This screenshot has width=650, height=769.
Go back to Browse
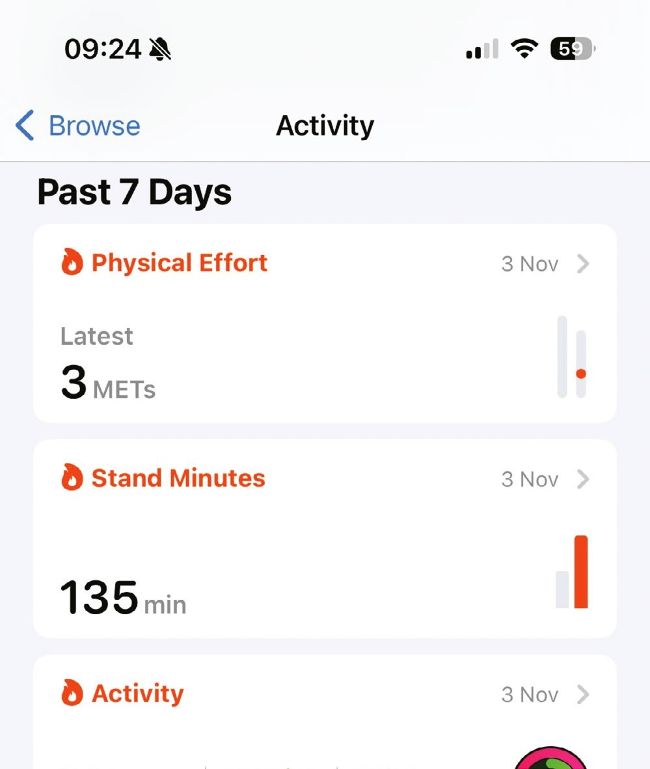pos(78,126)
